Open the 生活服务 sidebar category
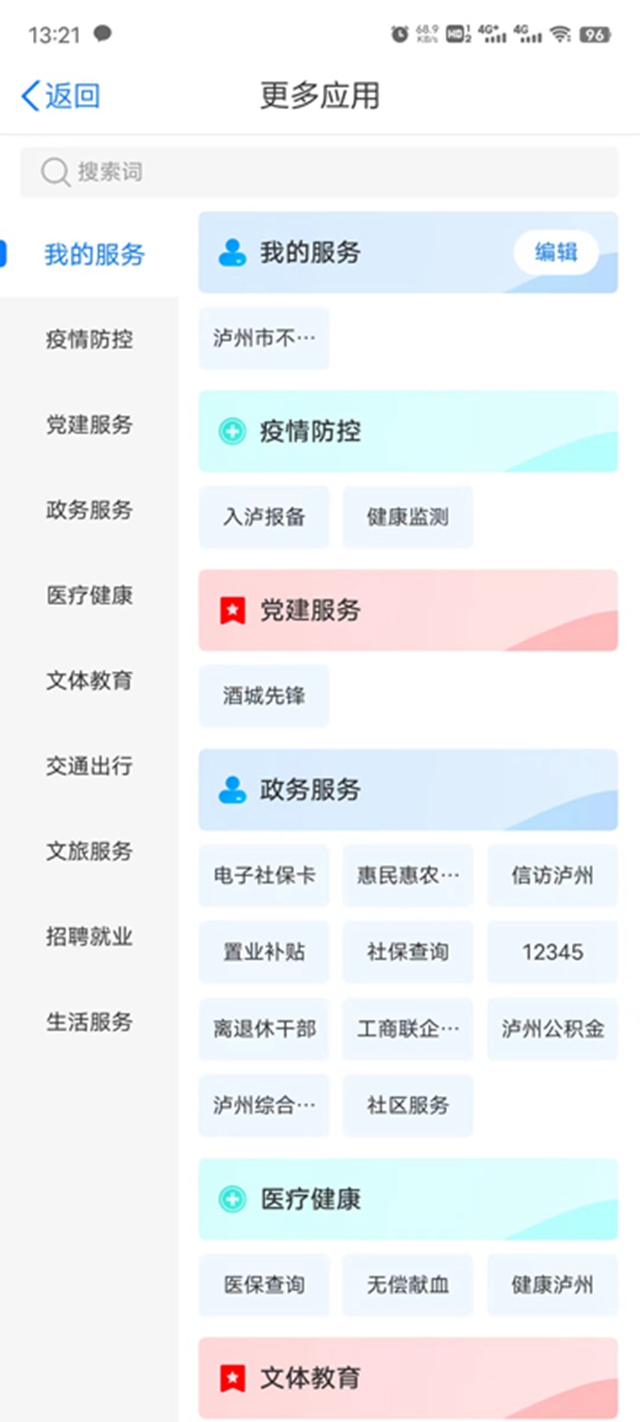640x1422 pixels. (x=89, y=1022)
